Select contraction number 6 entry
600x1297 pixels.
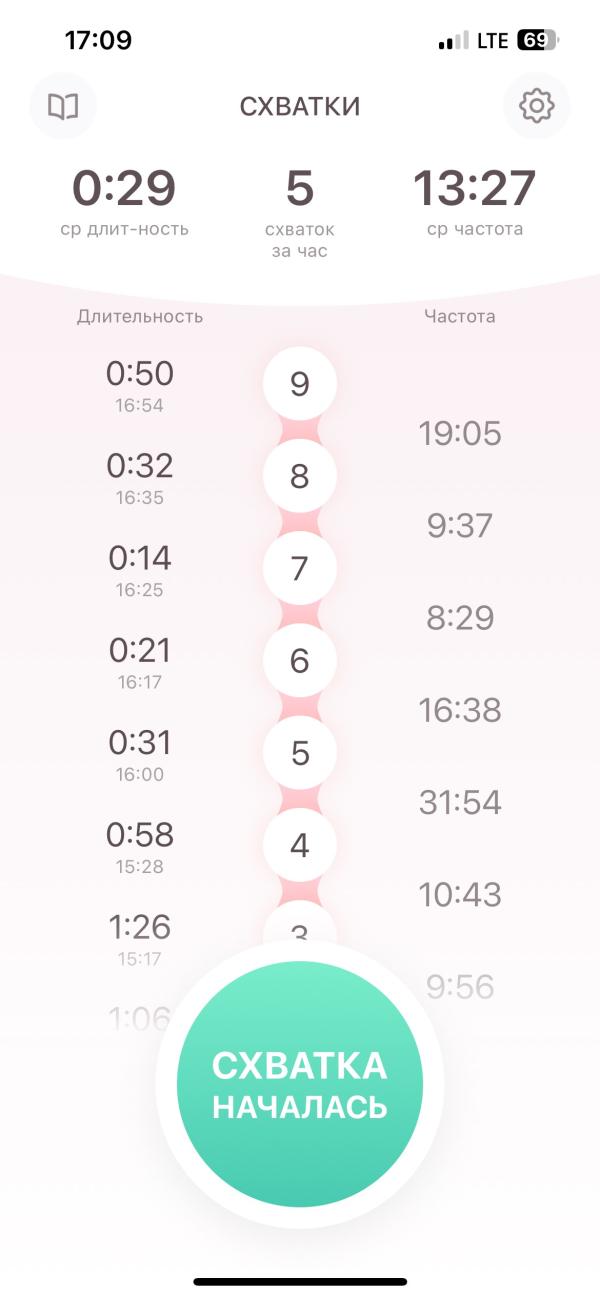[x=300, y=661]
